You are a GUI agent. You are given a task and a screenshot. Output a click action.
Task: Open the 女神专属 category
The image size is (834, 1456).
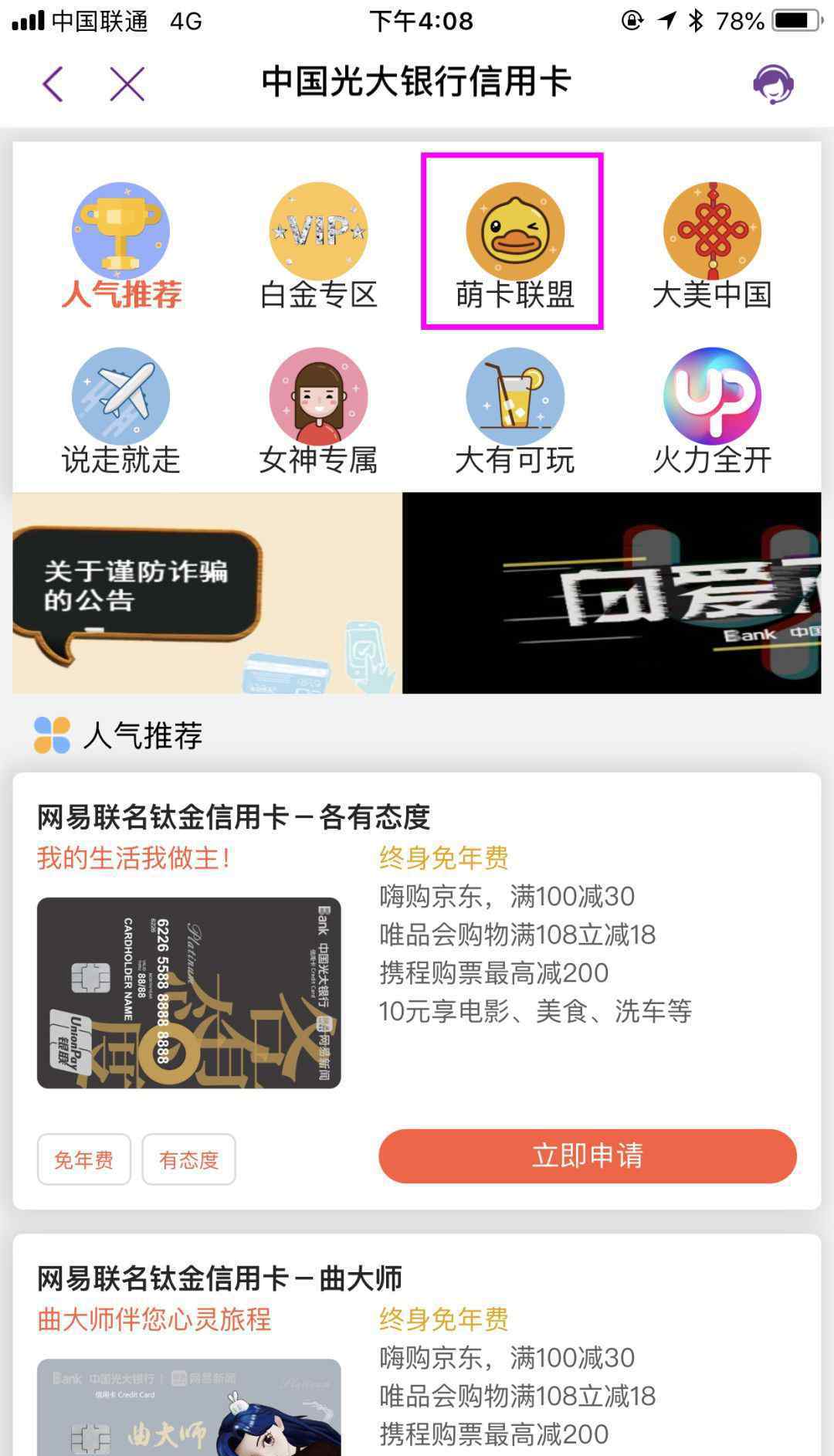(318, 412)
